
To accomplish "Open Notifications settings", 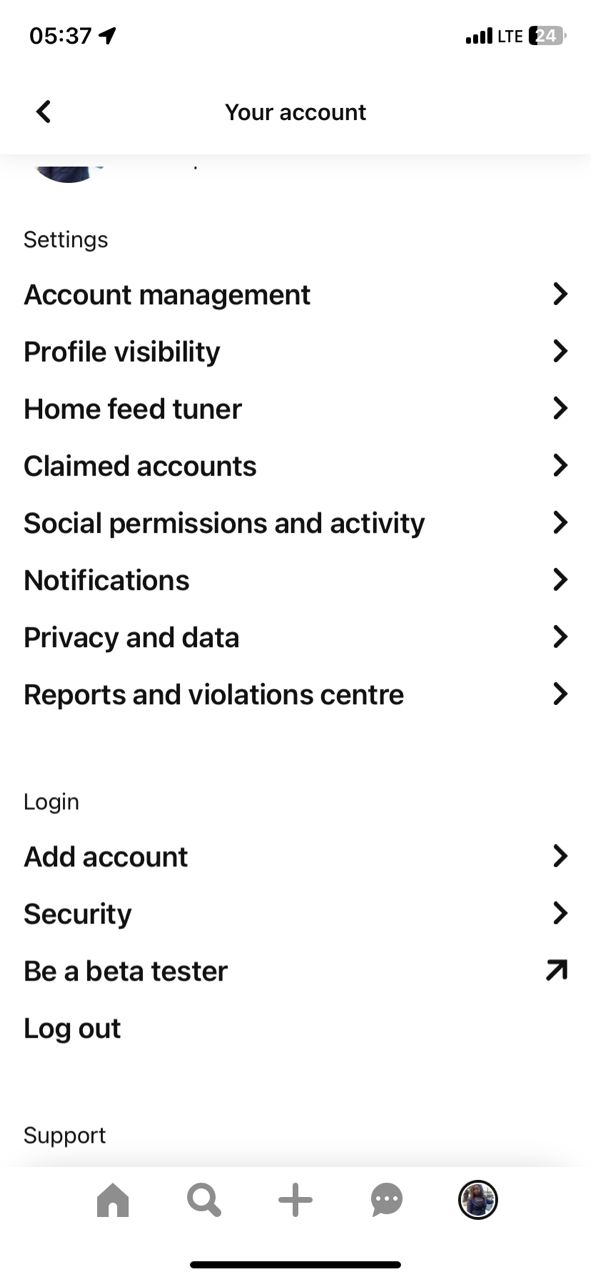I will pos(295,580).
